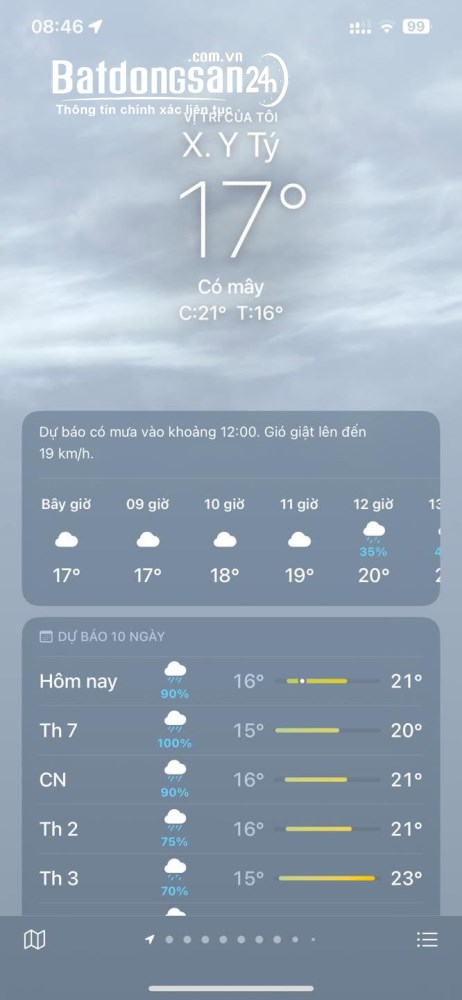Open the hourly forecast card
Viewport: 462px width, 1000px height.
[231, 508]
